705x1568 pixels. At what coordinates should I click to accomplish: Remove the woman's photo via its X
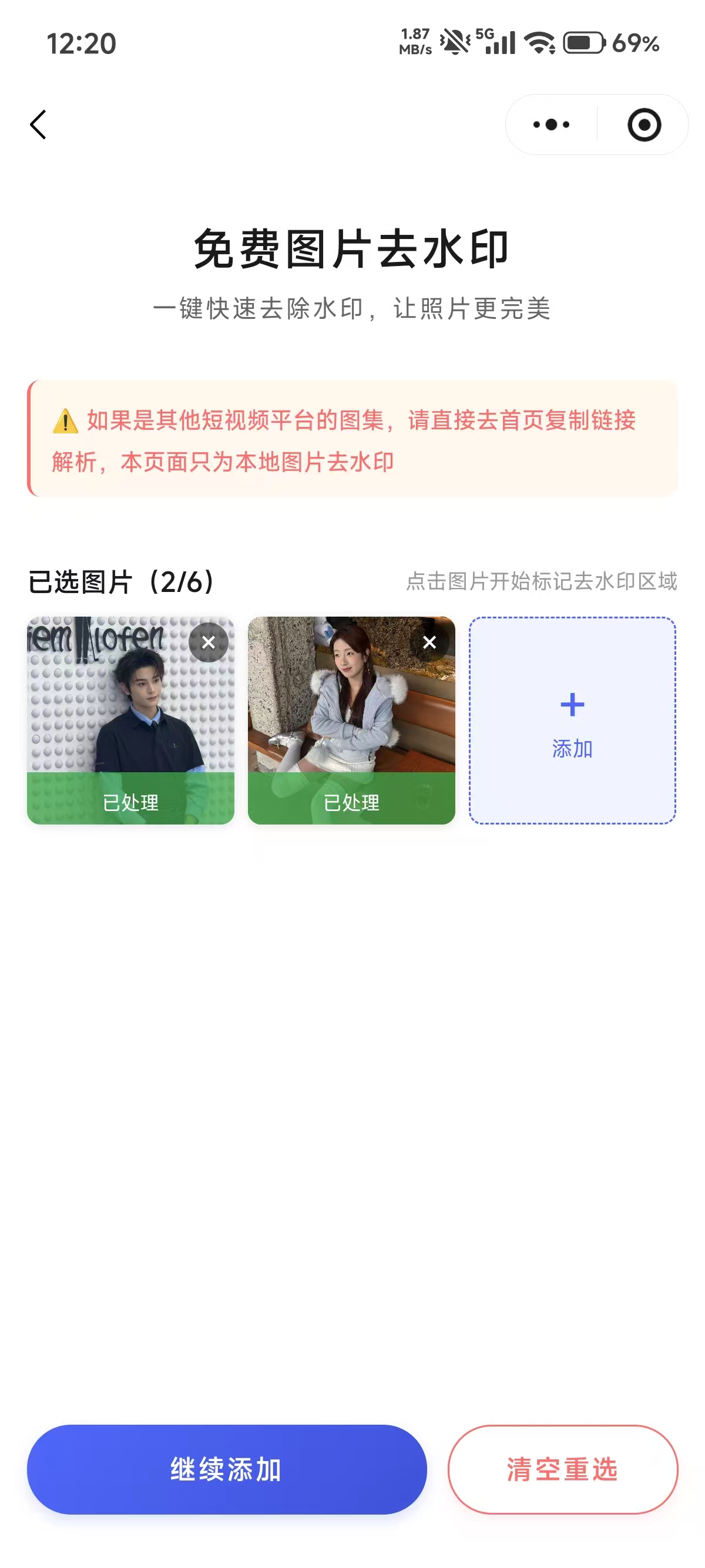[x=431, y=641]
